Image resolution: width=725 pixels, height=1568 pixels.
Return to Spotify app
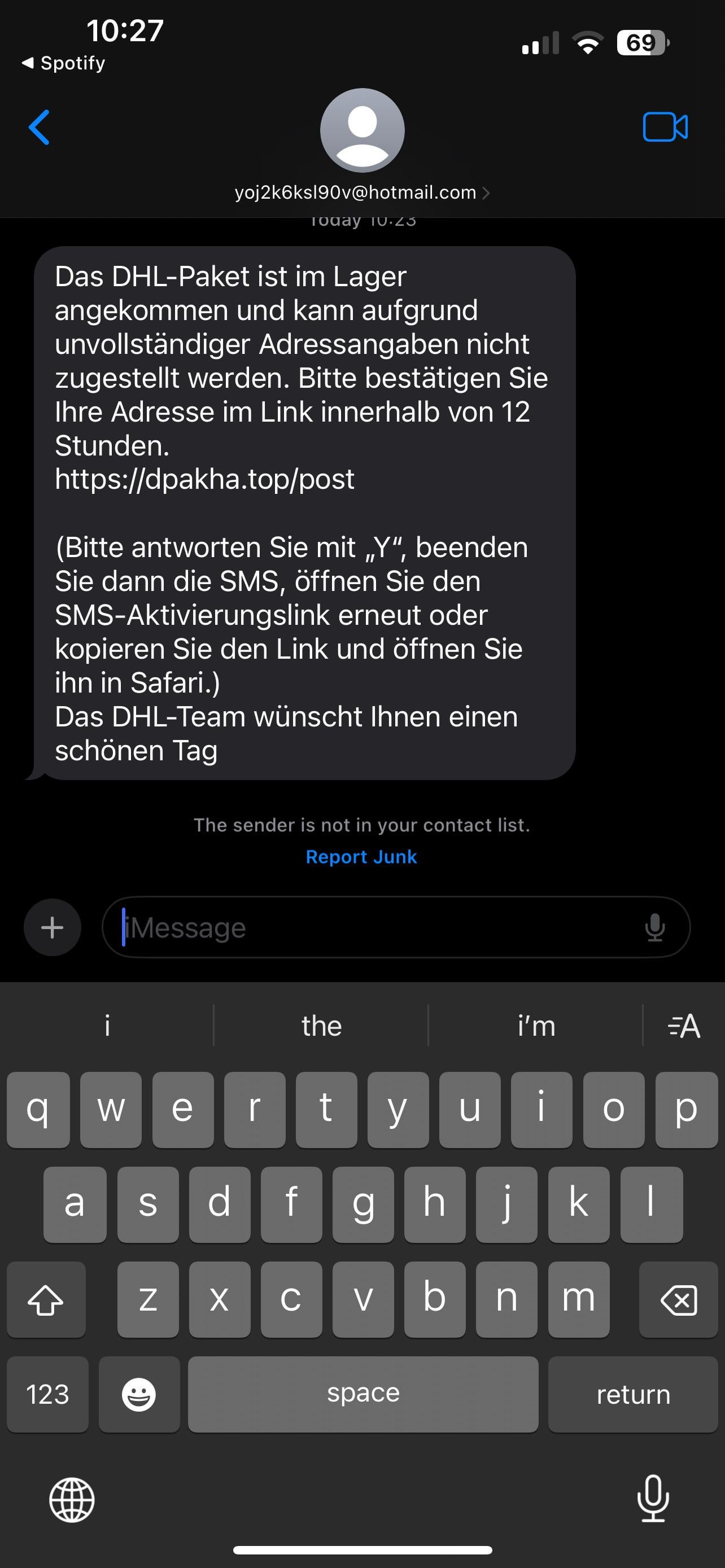[63, 63]
